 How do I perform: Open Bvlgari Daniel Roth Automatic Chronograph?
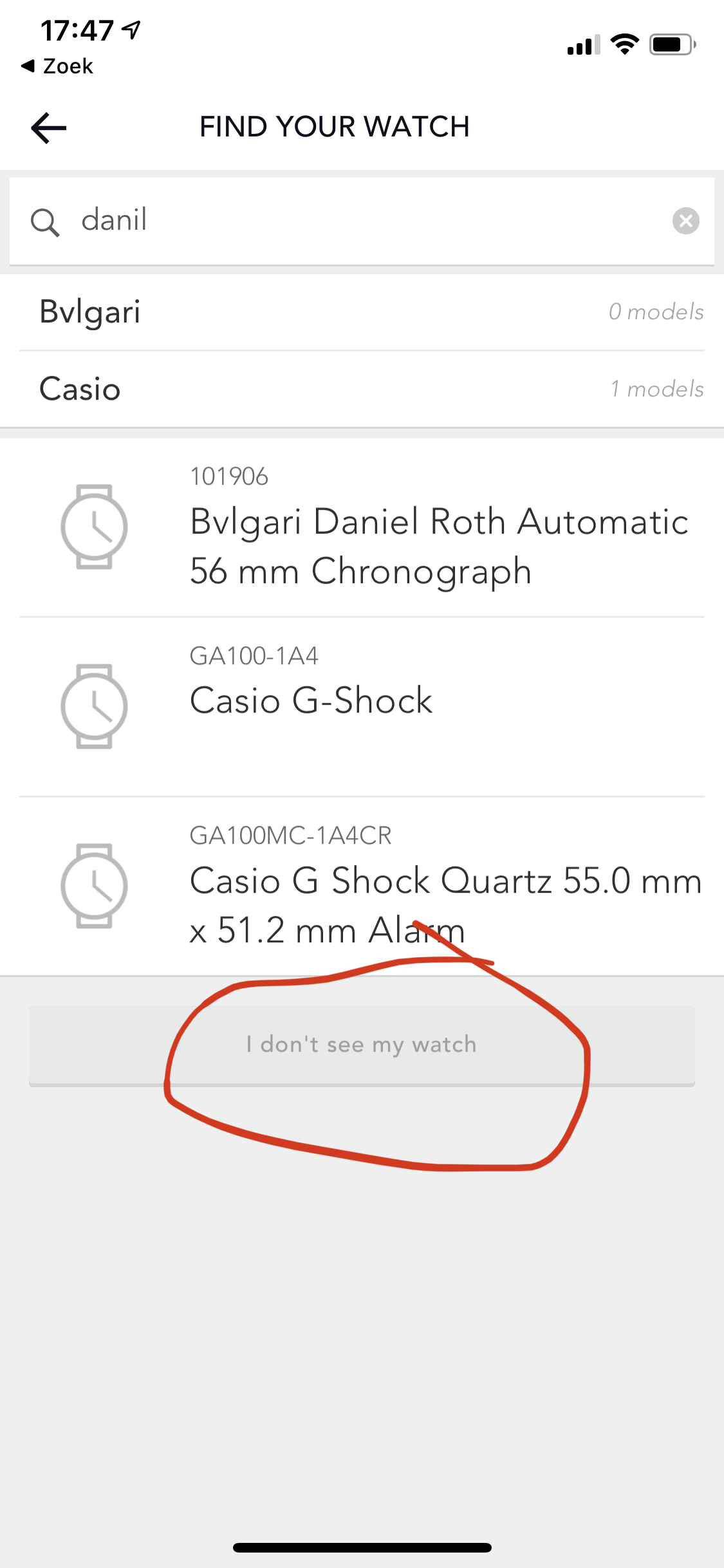click(362, 527)
